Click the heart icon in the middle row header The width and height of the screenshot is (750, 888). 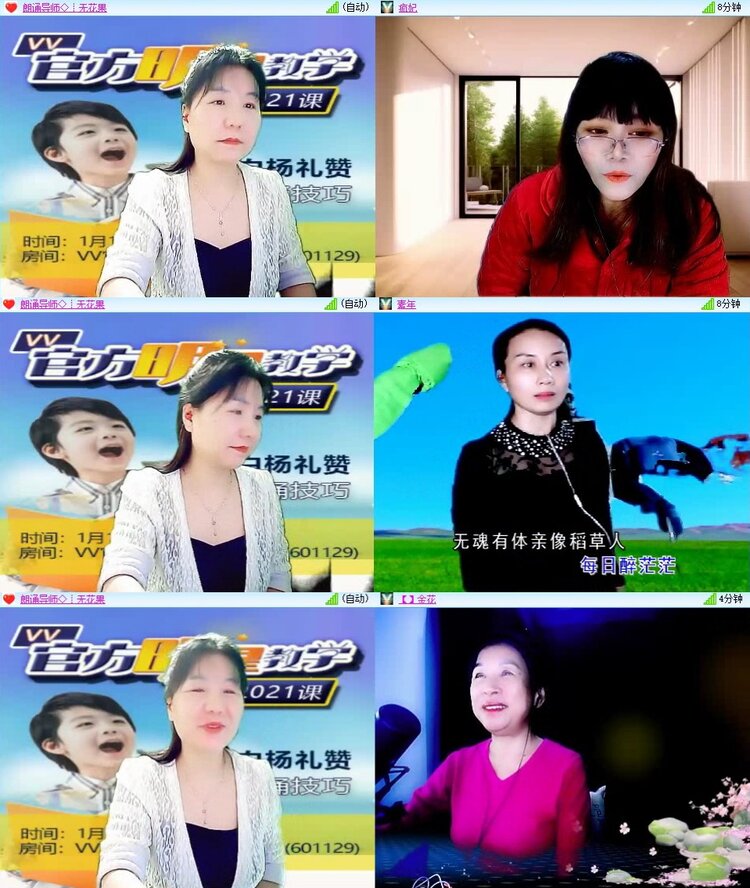pyautogui.click(x=8, y=305)
